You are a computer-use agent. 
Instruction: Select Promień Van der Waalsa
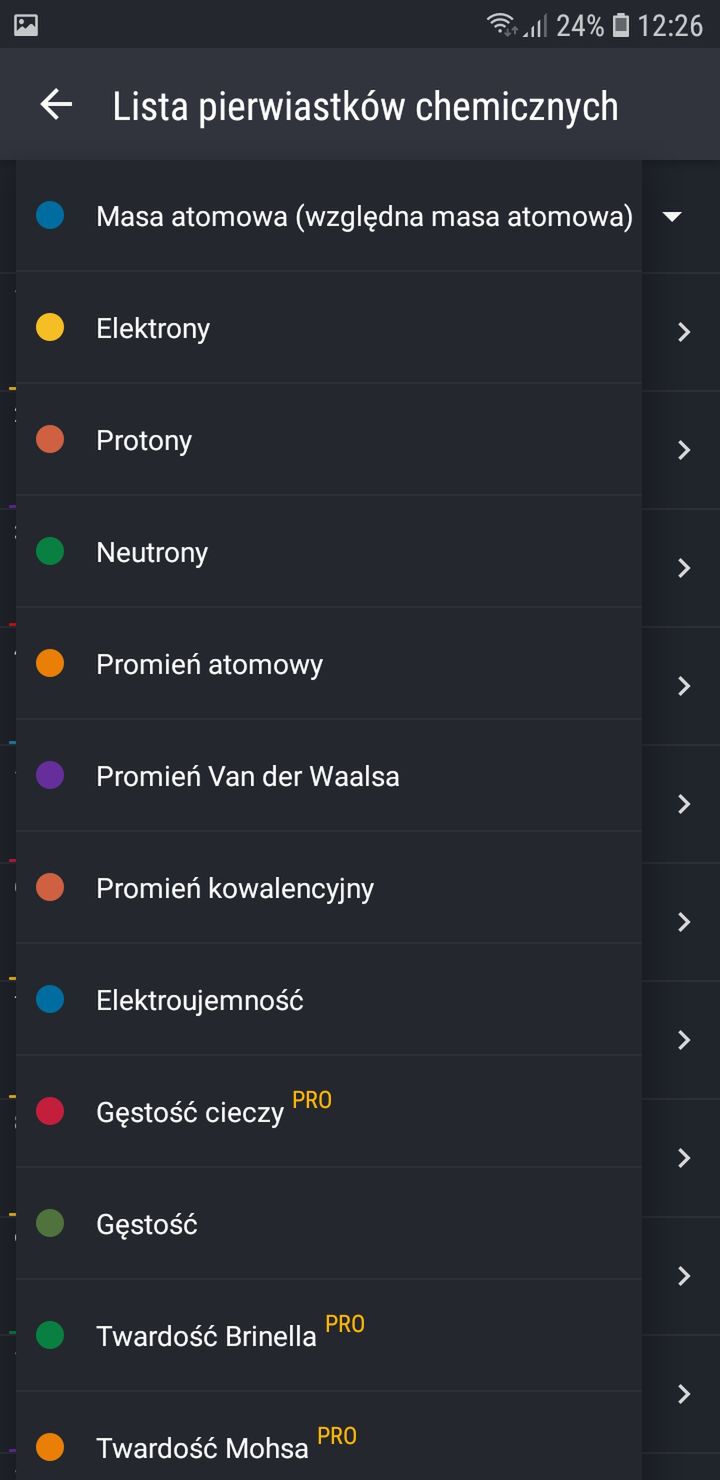pyautogui.click(x=329, y=775)
